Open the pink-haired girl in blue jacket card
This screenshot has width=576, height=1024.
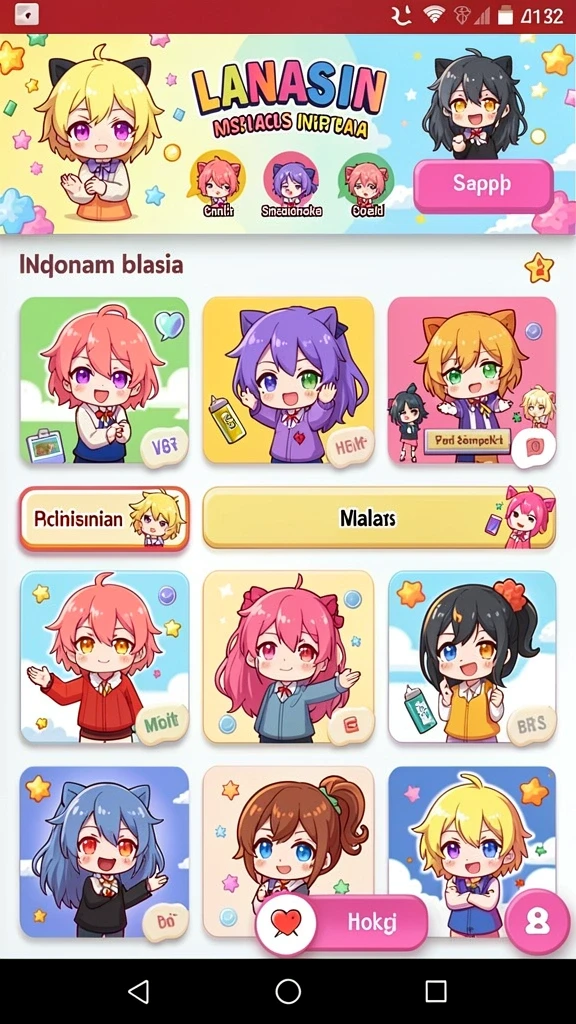288,657
